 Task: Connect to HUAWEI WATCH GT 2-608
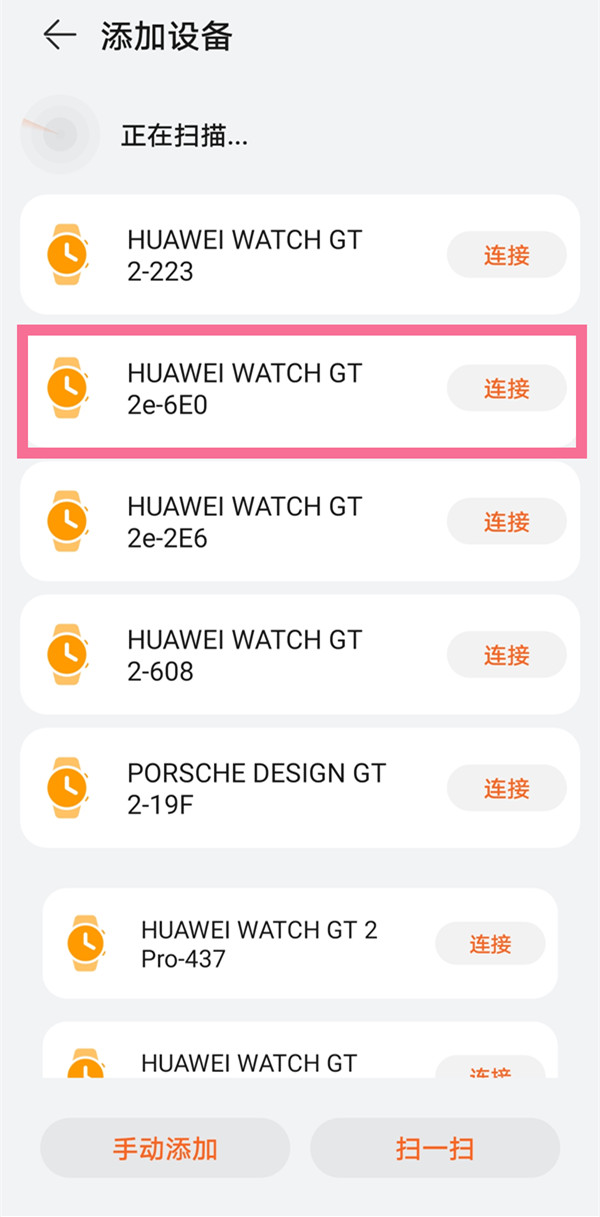[506, 655]
